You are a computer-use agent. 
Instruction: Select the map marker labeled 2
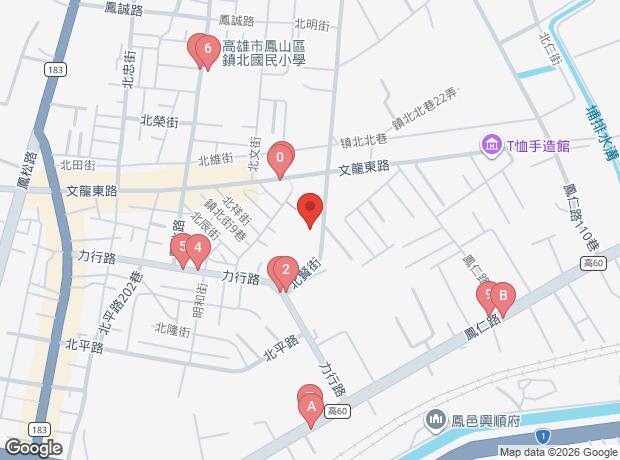[286, 269]
